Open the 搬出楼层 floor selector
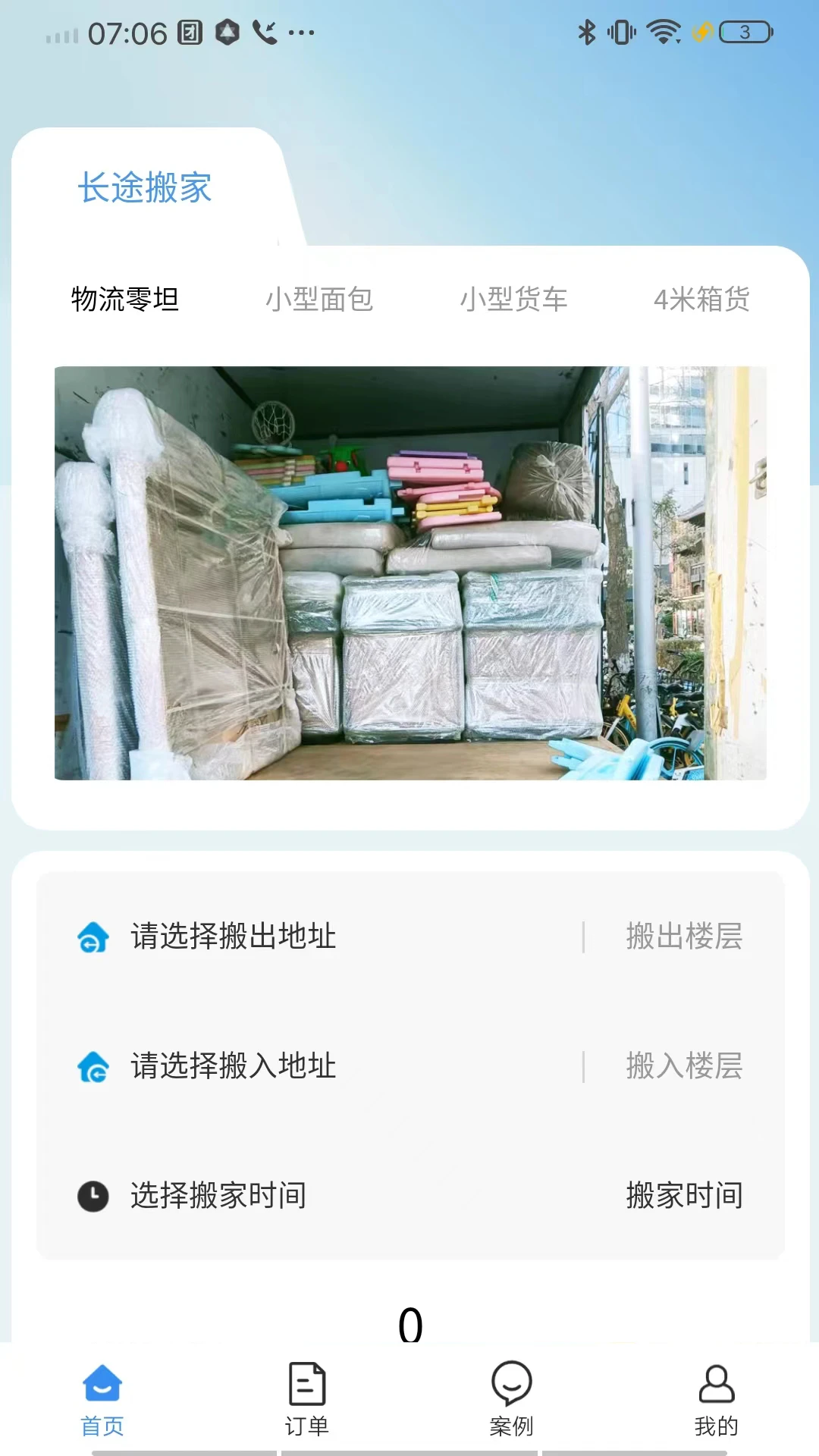 pyautogui.click(x=685, y=937)
